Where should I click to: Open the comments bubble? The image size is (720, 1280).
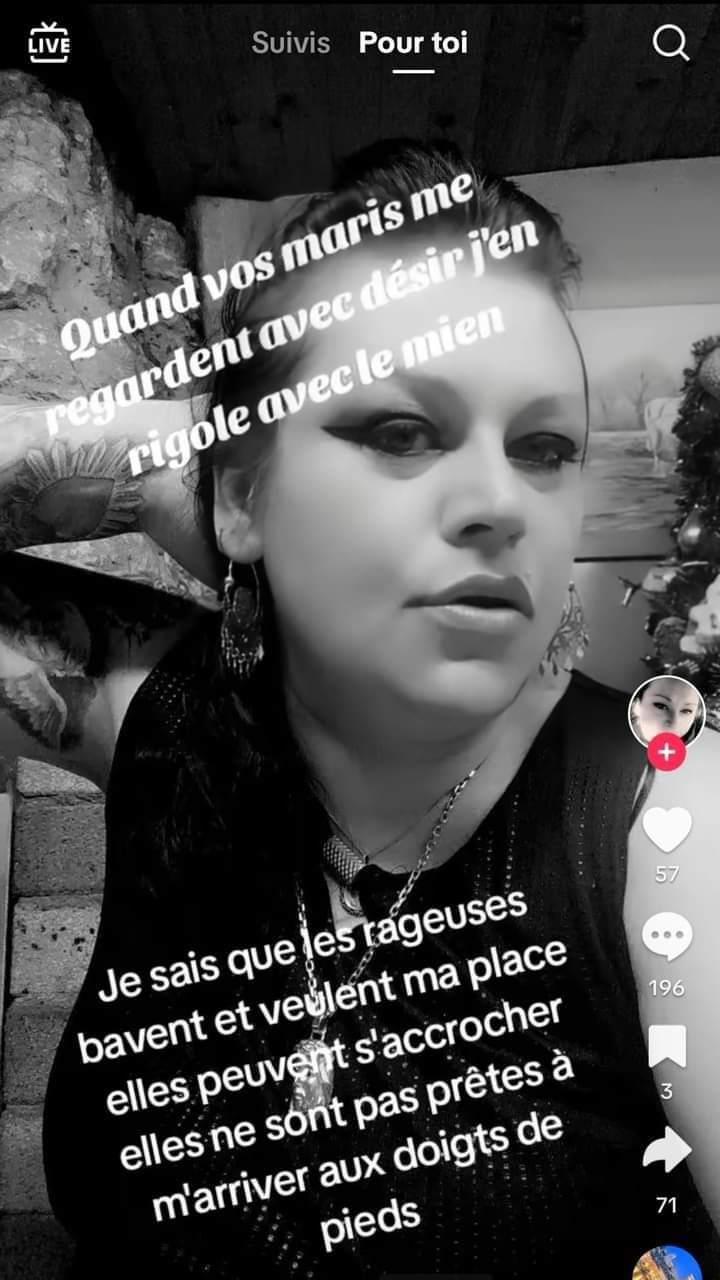tap(666, 938)
